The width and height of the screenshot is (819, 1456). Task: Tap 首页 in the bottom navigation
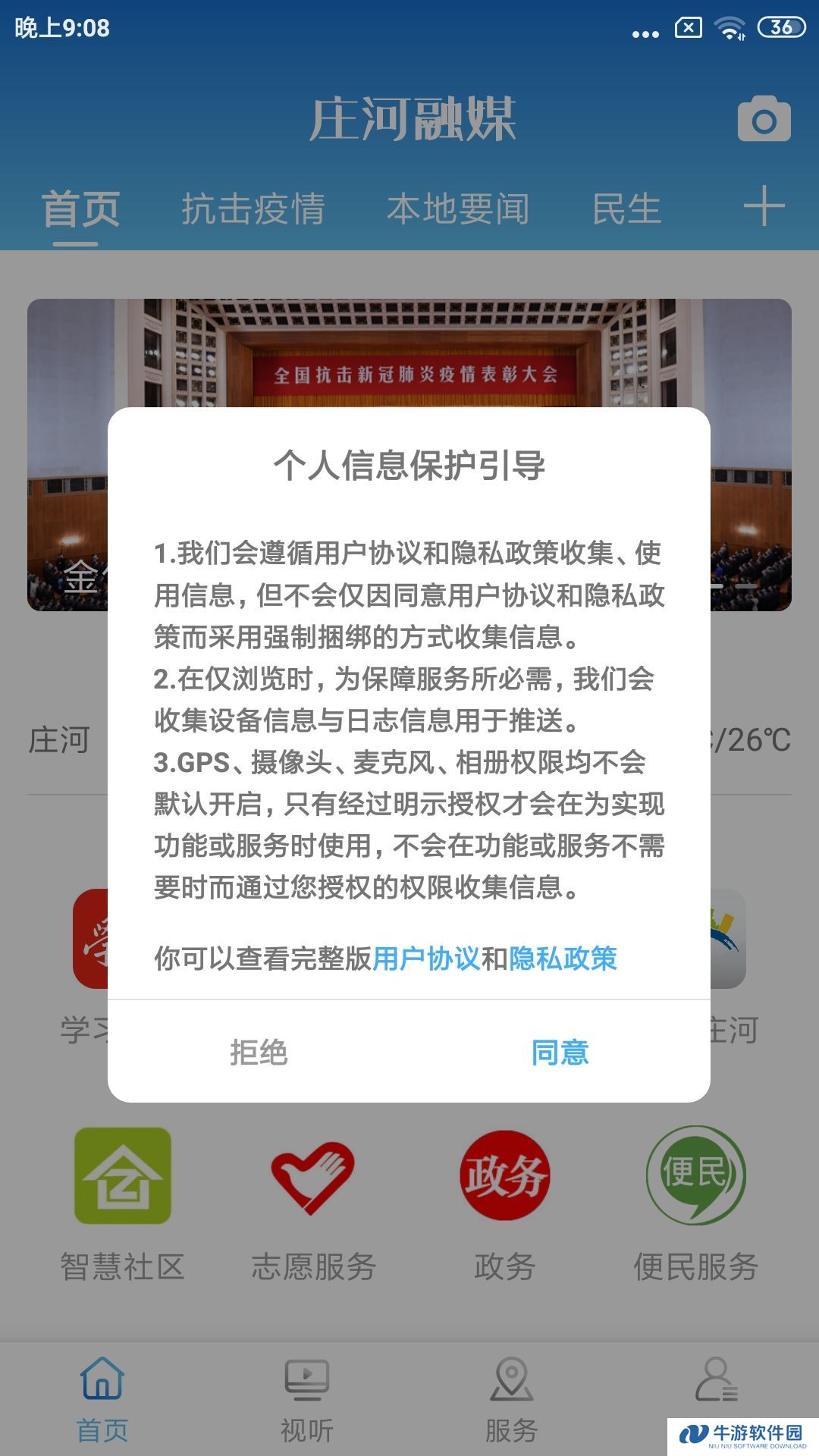click(x=102, y=1401)
